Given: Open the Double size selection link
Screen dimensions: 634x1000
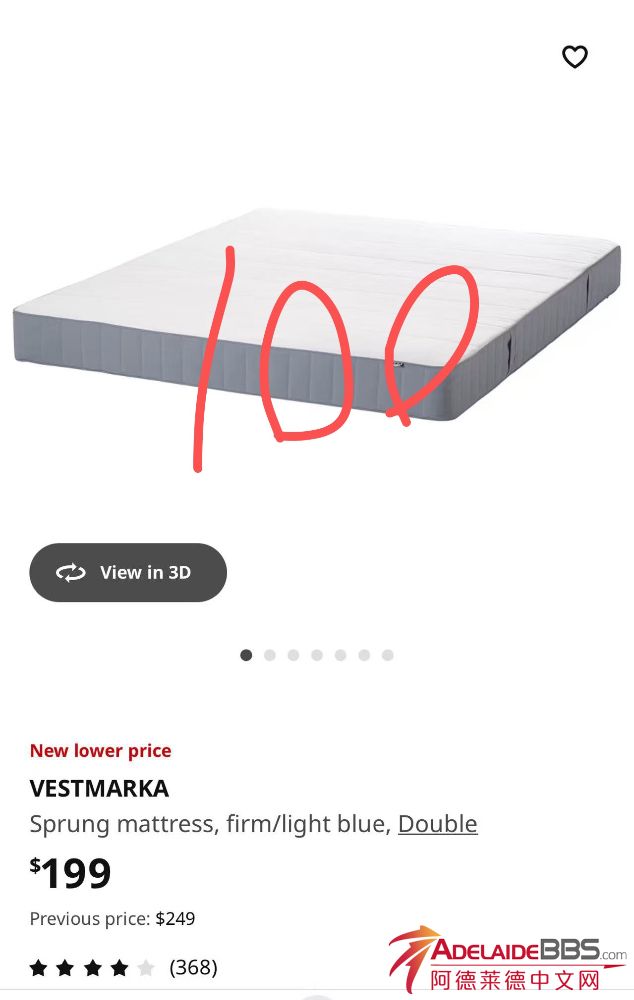Looking at the screenshot, I should point(437,824).
